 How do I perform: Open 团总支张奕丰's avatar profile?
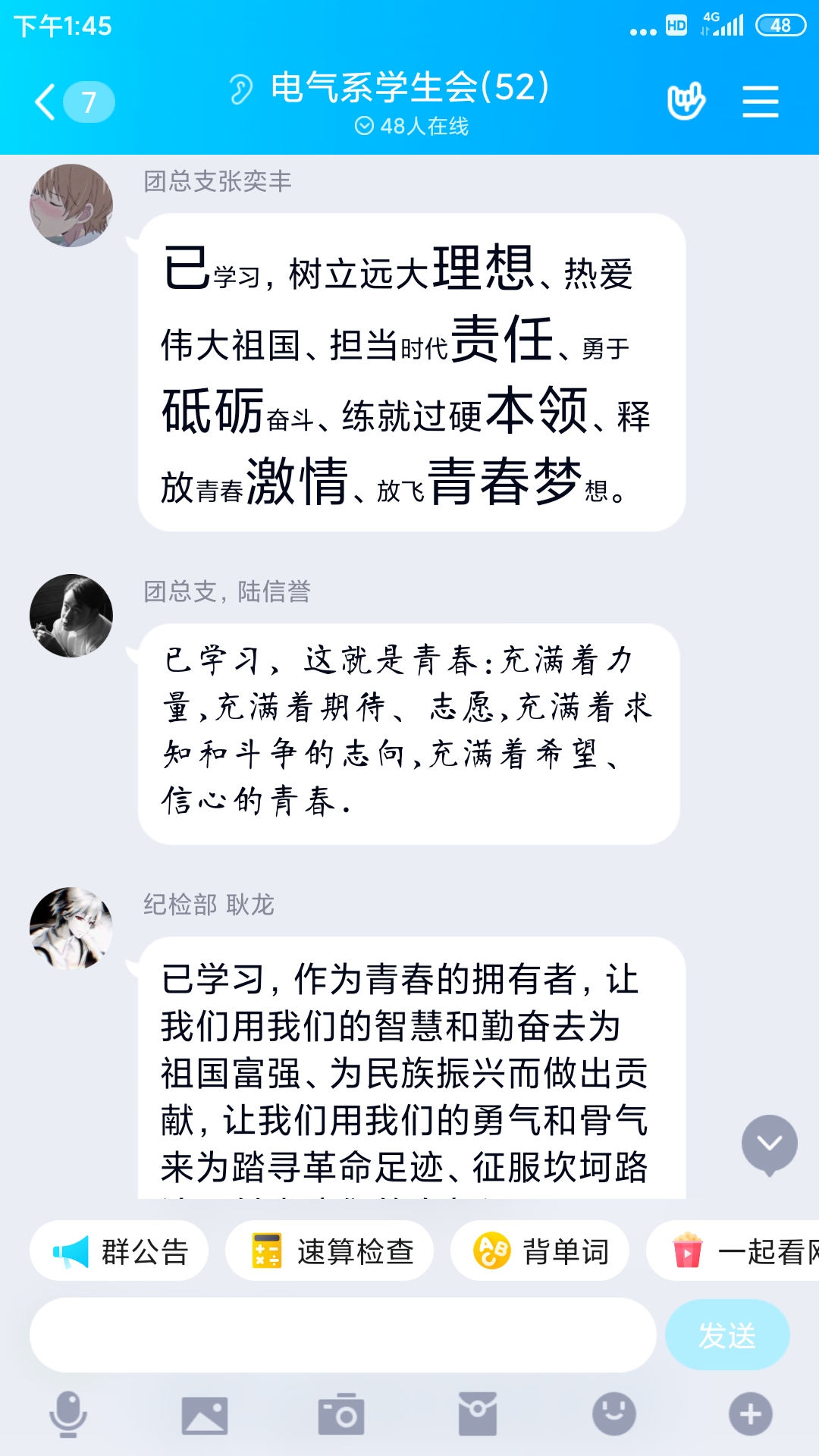[x=71, y=206]
